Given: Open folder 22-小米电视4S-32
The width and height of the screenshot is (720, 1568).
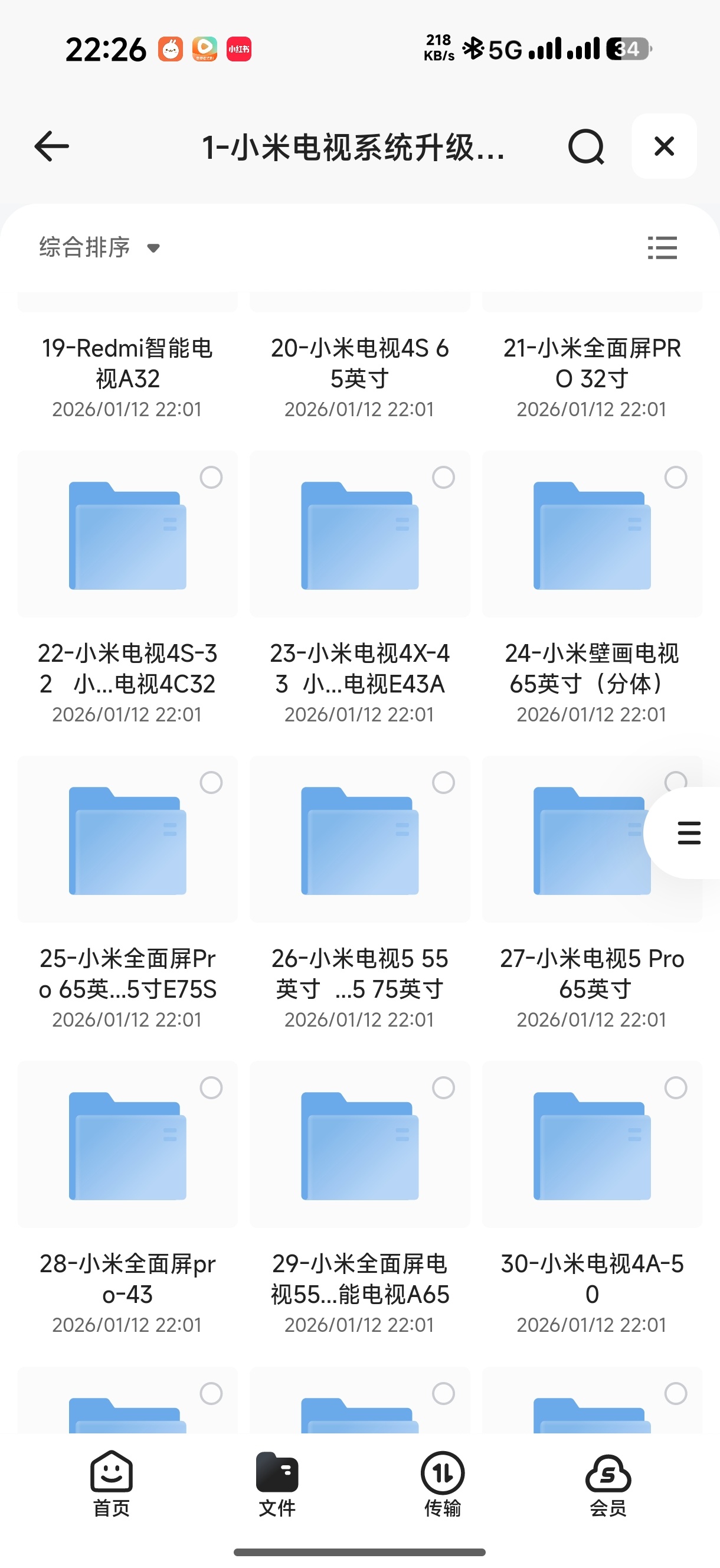Looking at the screenshot, I should coord(127,535).
